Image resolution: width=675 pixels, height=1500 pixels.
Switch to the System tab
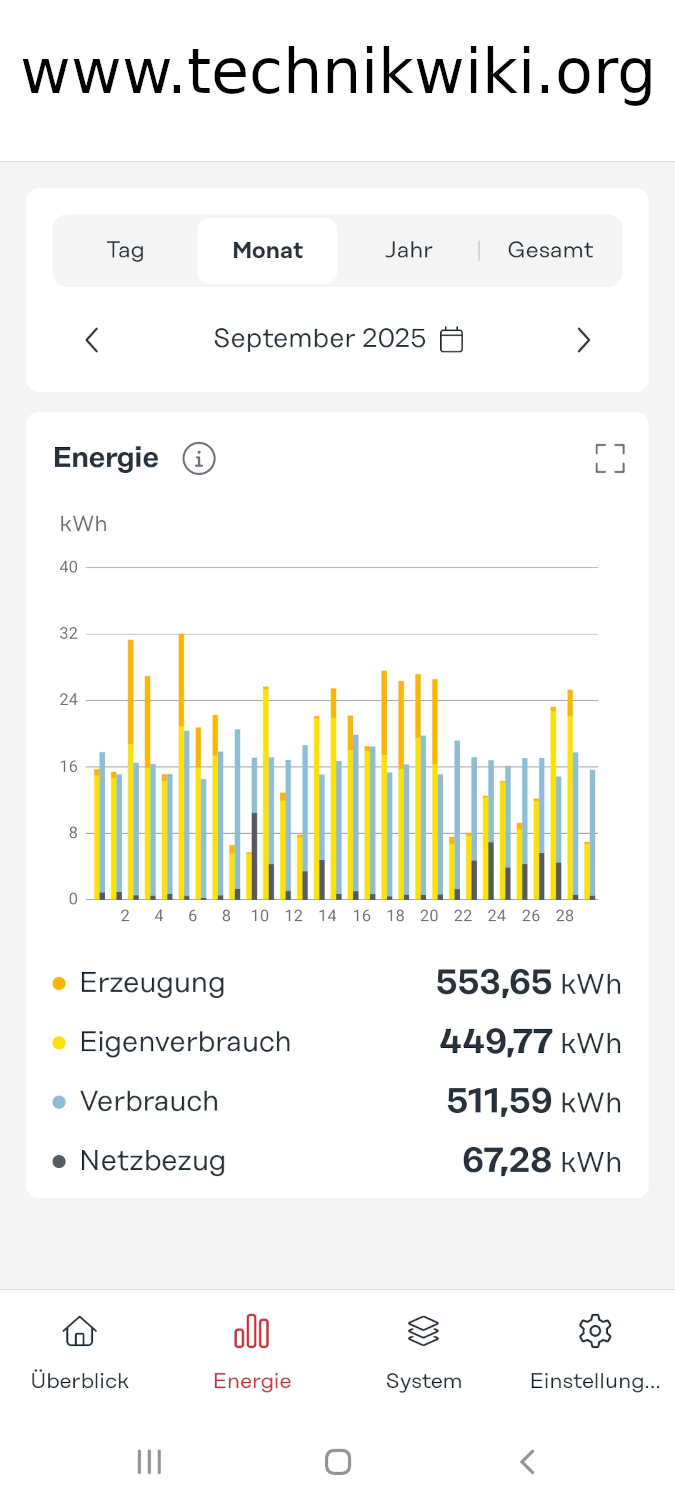click(424, 1352)
